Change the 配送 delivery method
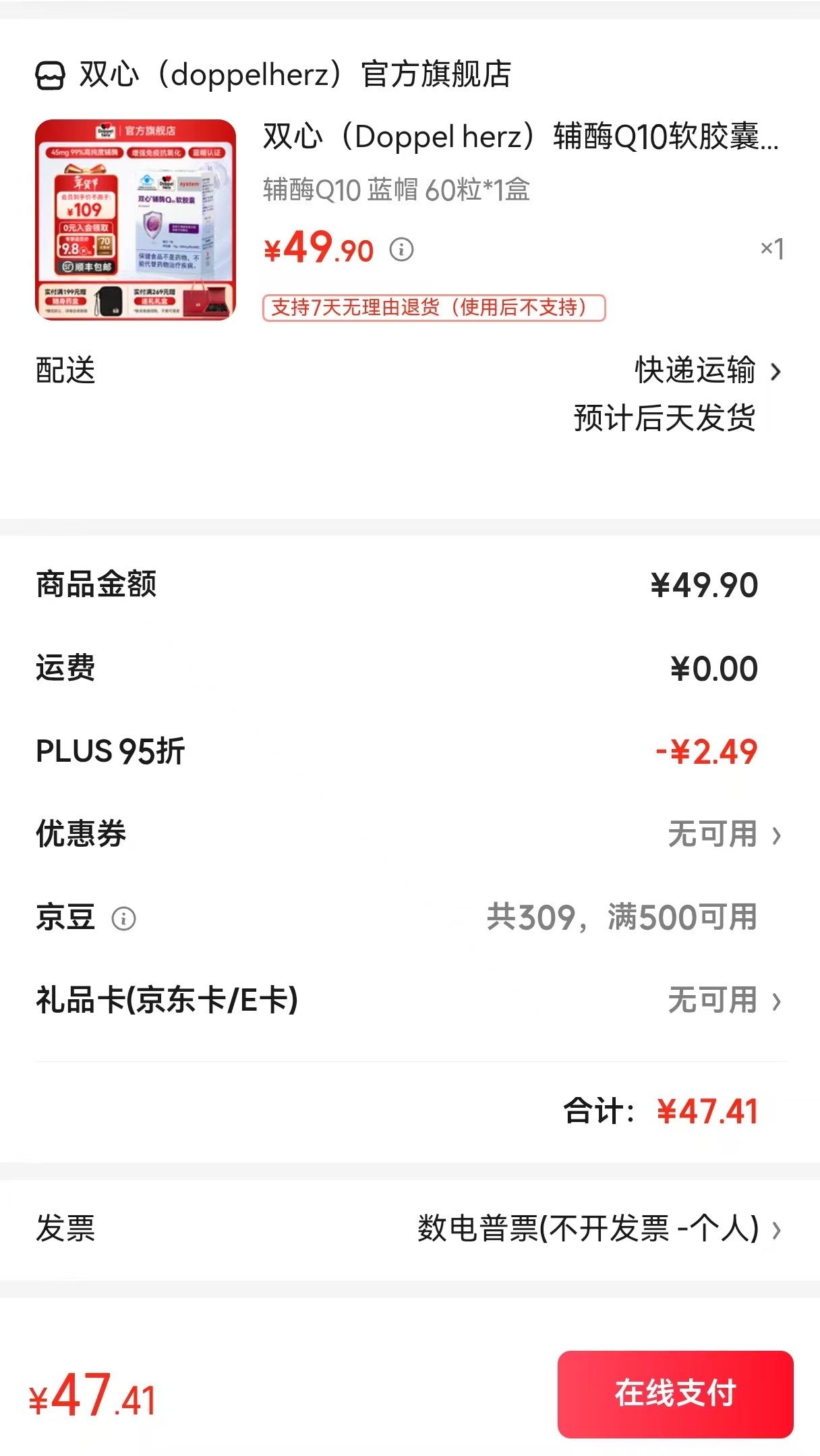This screenshot has height=1456, width=820. pyautogui.click(x=707, y=371)
